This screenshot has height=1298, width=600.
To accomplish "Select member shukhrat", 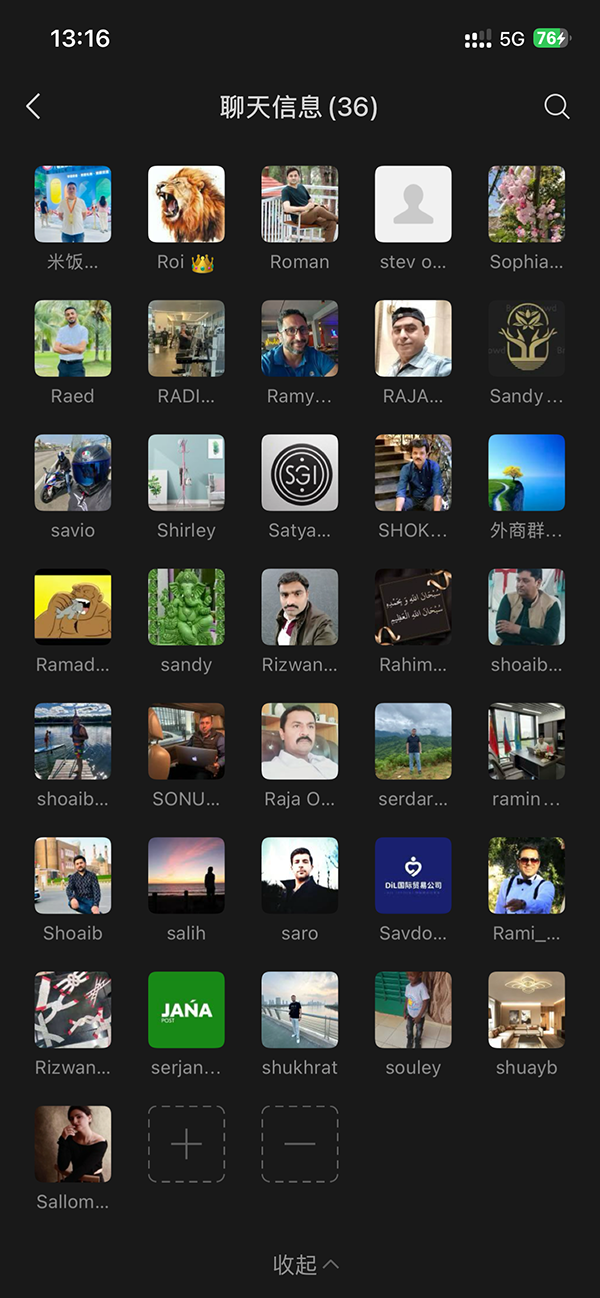I will coord(299,1010).
